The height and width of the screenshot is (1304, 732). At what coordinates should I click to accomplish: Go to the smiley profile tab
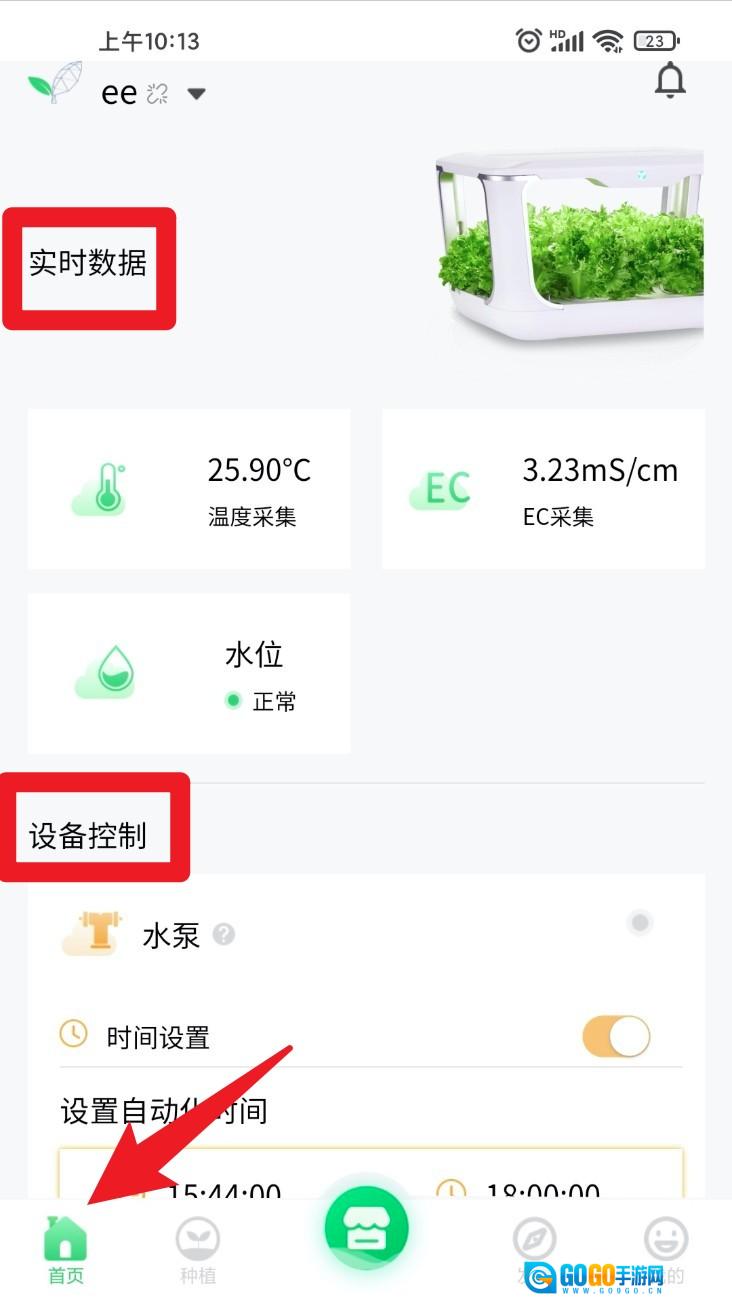pyautogui.click(x=665, y=1242)
